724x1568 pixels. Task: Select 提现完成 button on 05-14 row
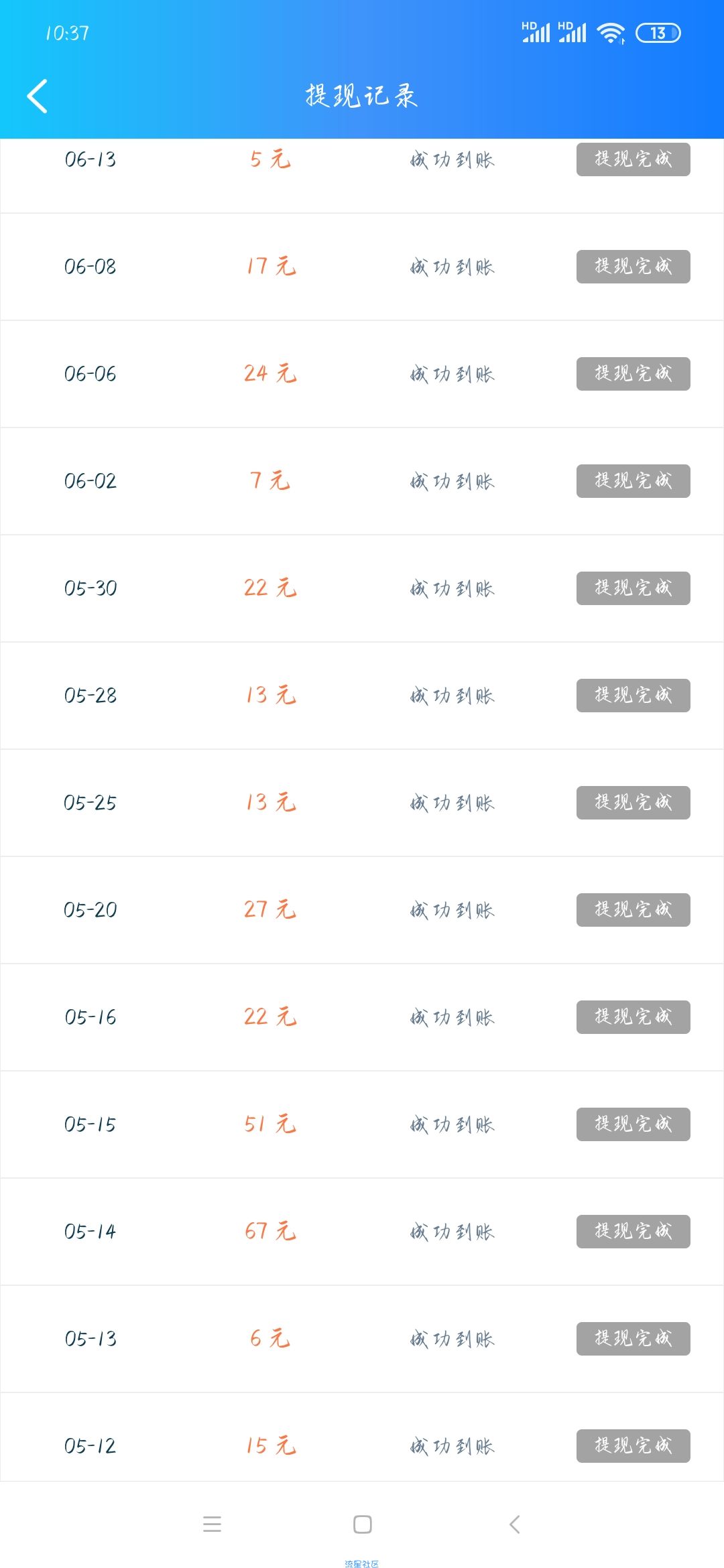[x=633, y=1231]
